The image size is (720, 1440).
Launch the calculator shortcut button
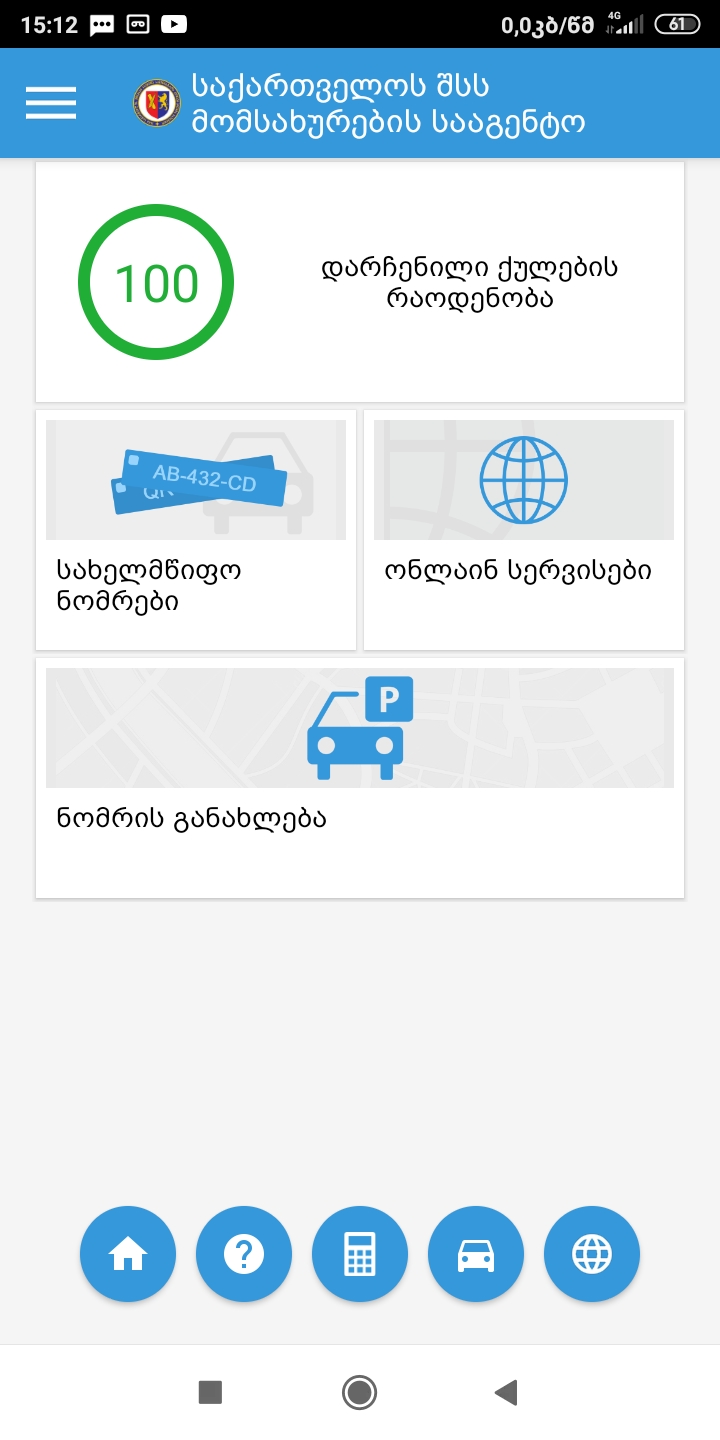tap(360, 1254)
